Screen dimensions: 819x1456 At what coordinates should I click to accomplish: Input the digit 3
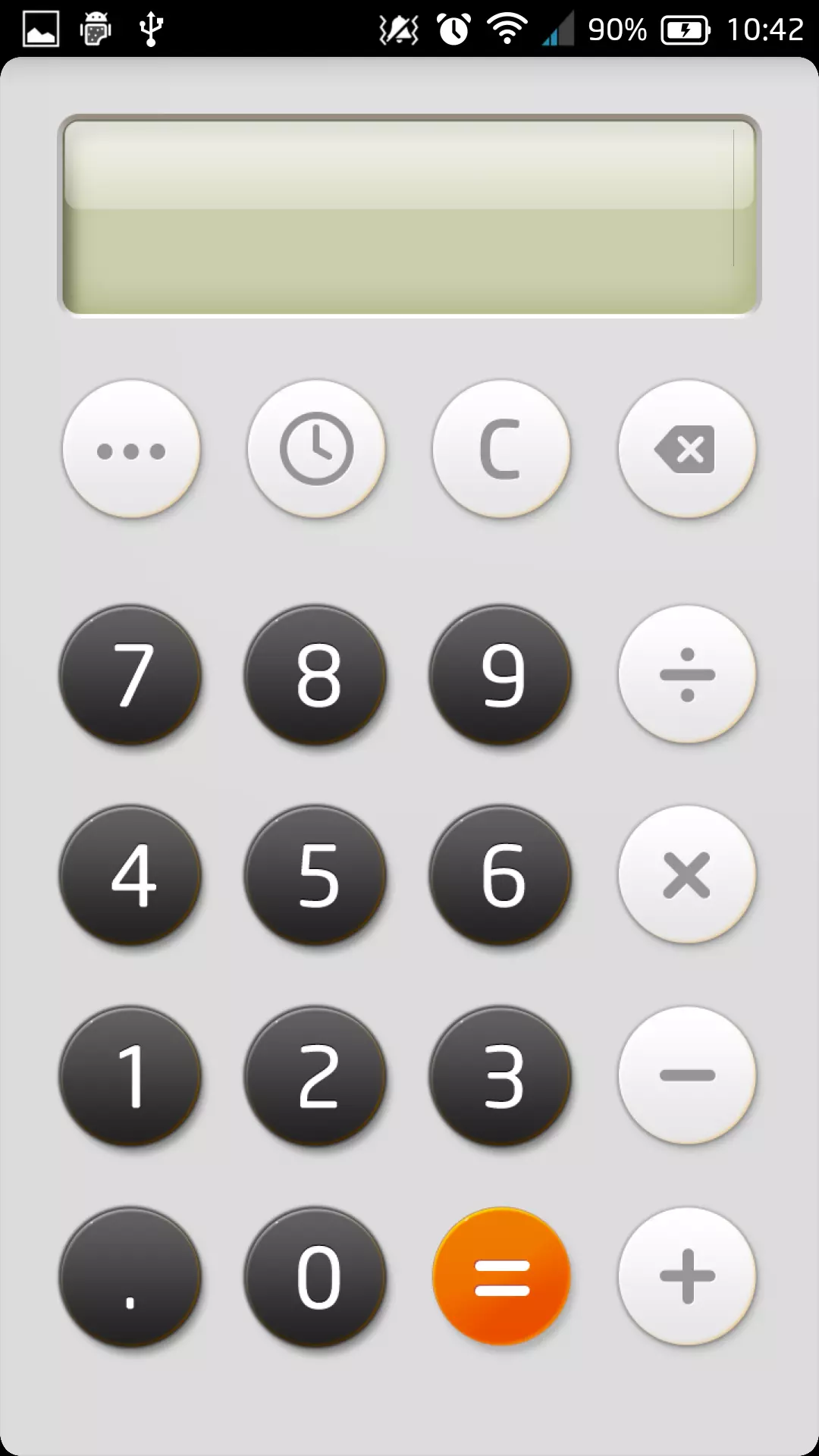[x=501, y=1075]
